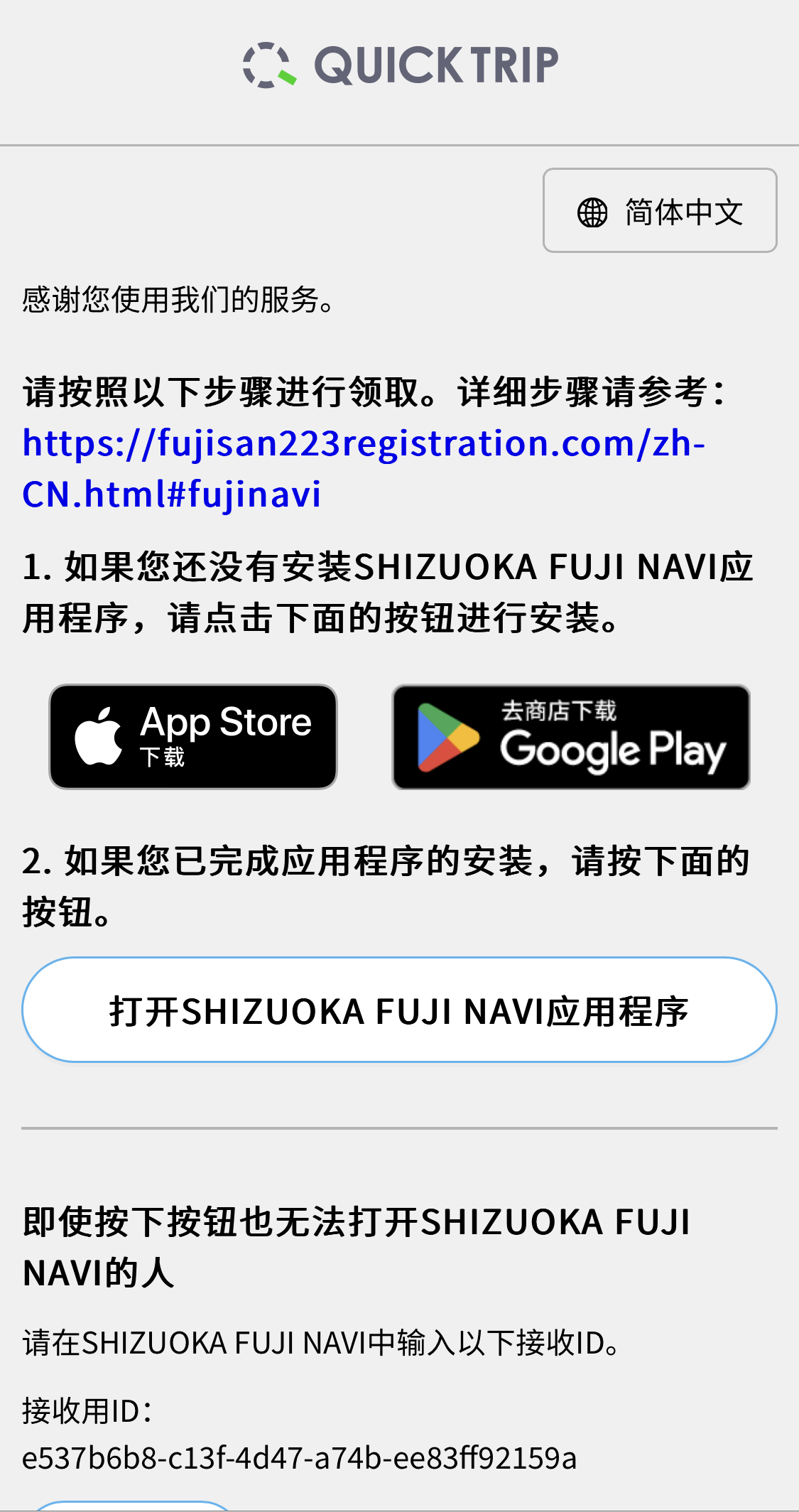Screen dimensions: 799x1512
Task: Download the app from App Store
Action: 193,737
